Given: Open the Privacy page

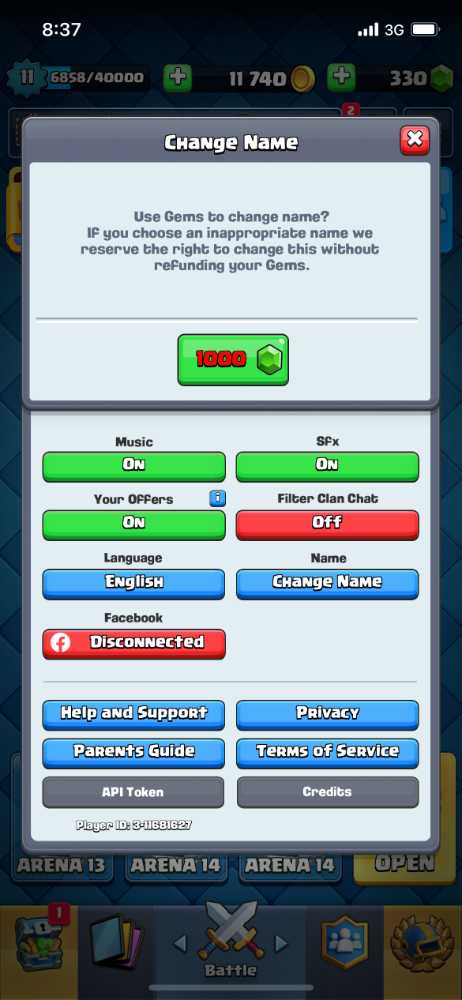Looking at the screenshot, I should (327, 714).
